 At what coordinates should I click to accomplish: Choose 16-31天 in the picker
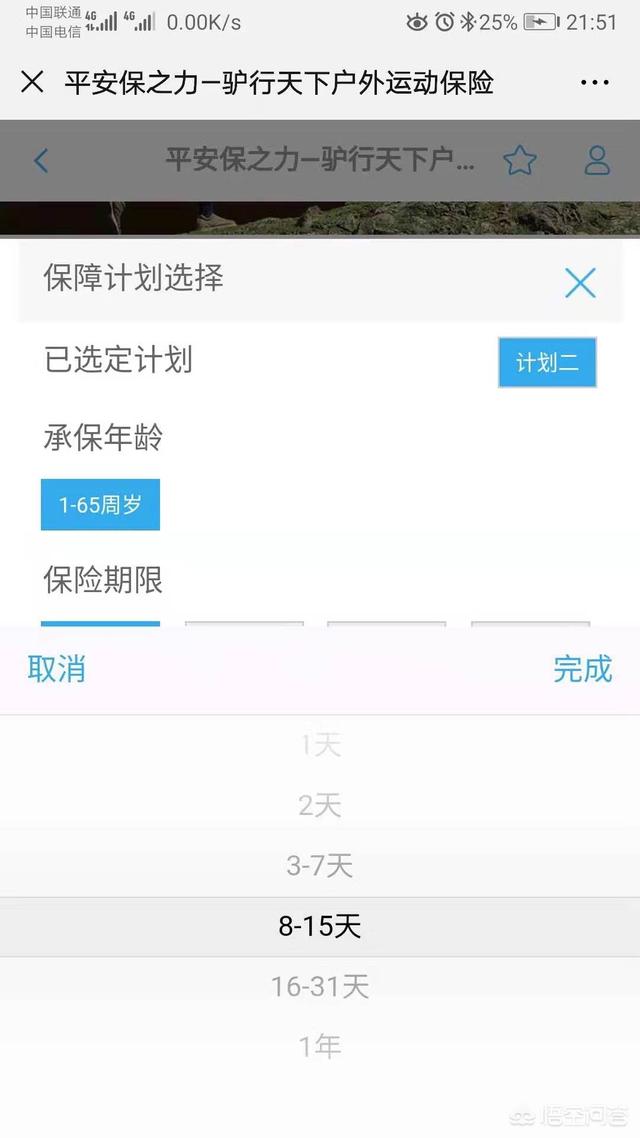click(x=320, y=986)
